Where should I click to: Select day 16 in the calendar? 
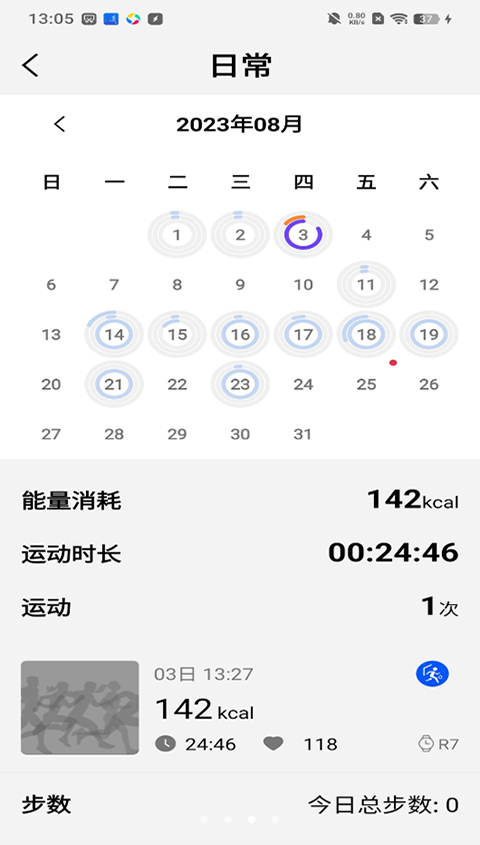click(x=240, y=335)
